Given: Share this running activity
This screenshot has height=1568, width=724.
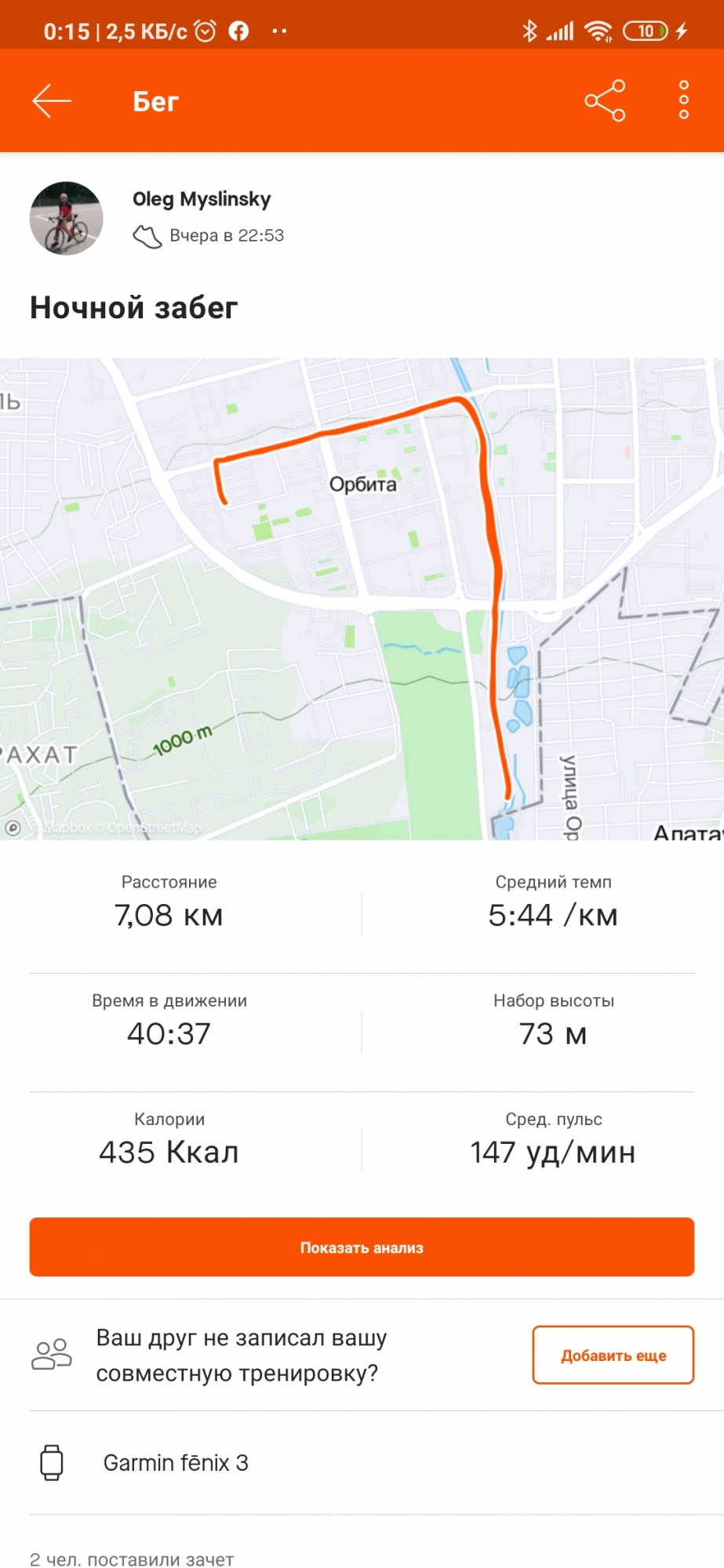Looking at the screenshot, I should [605, 101].
